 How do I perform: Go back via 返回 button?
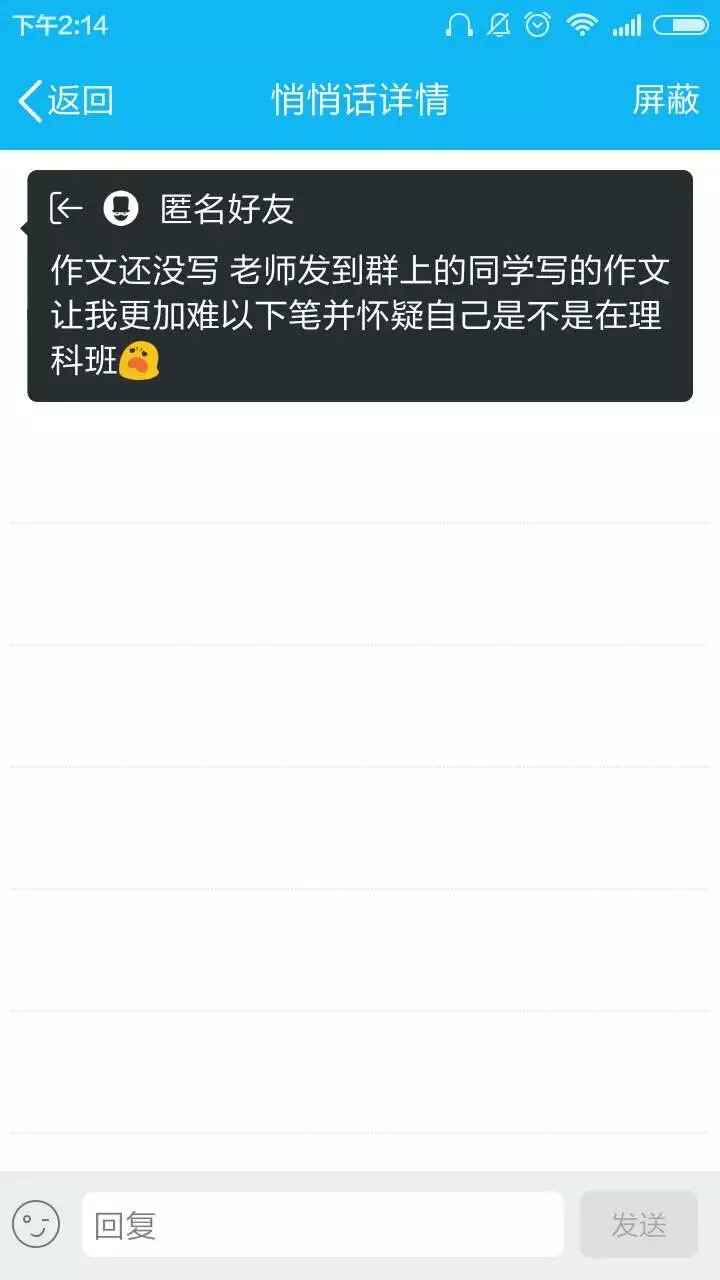(66, 100)
